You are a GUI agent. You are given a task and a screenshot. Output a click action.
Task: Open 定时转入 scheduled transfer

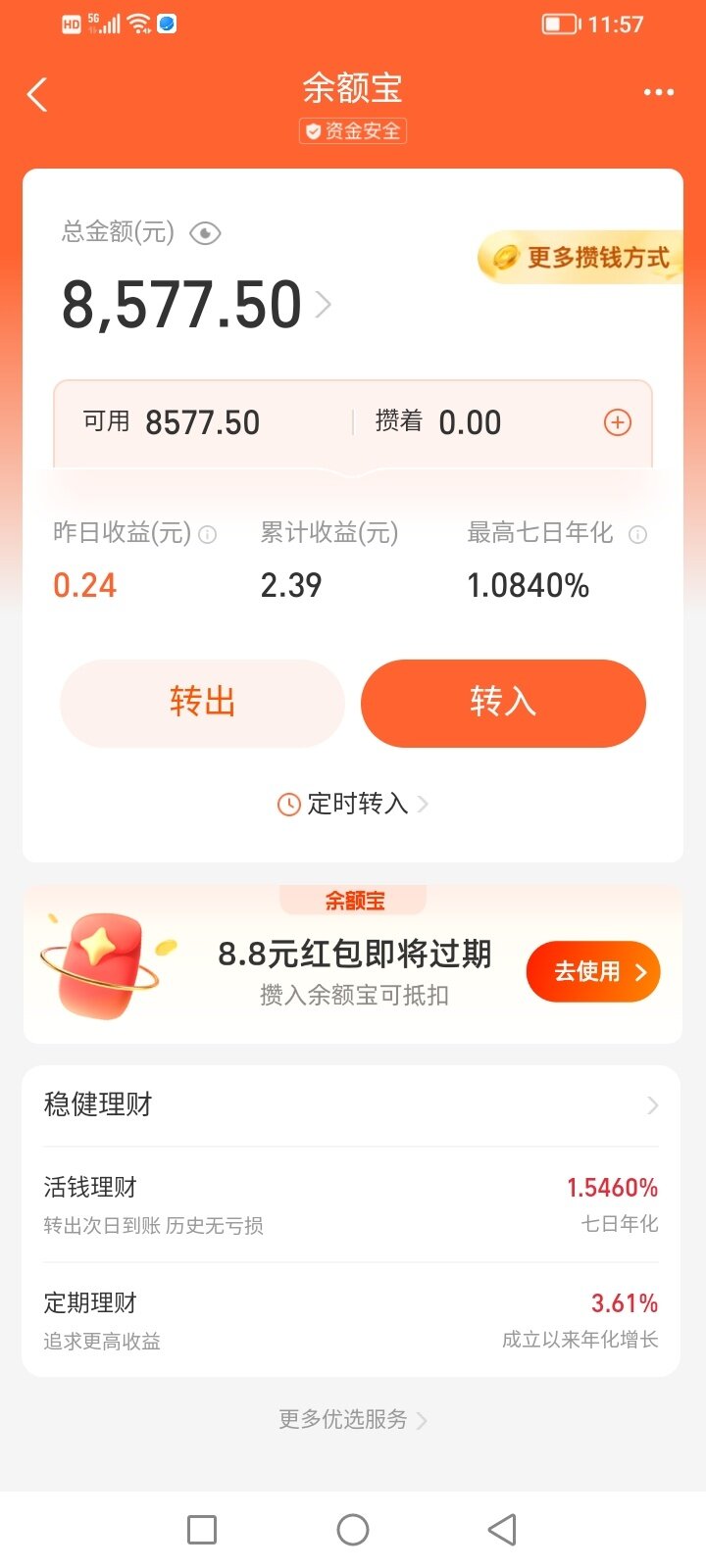[x=353, y=804]
